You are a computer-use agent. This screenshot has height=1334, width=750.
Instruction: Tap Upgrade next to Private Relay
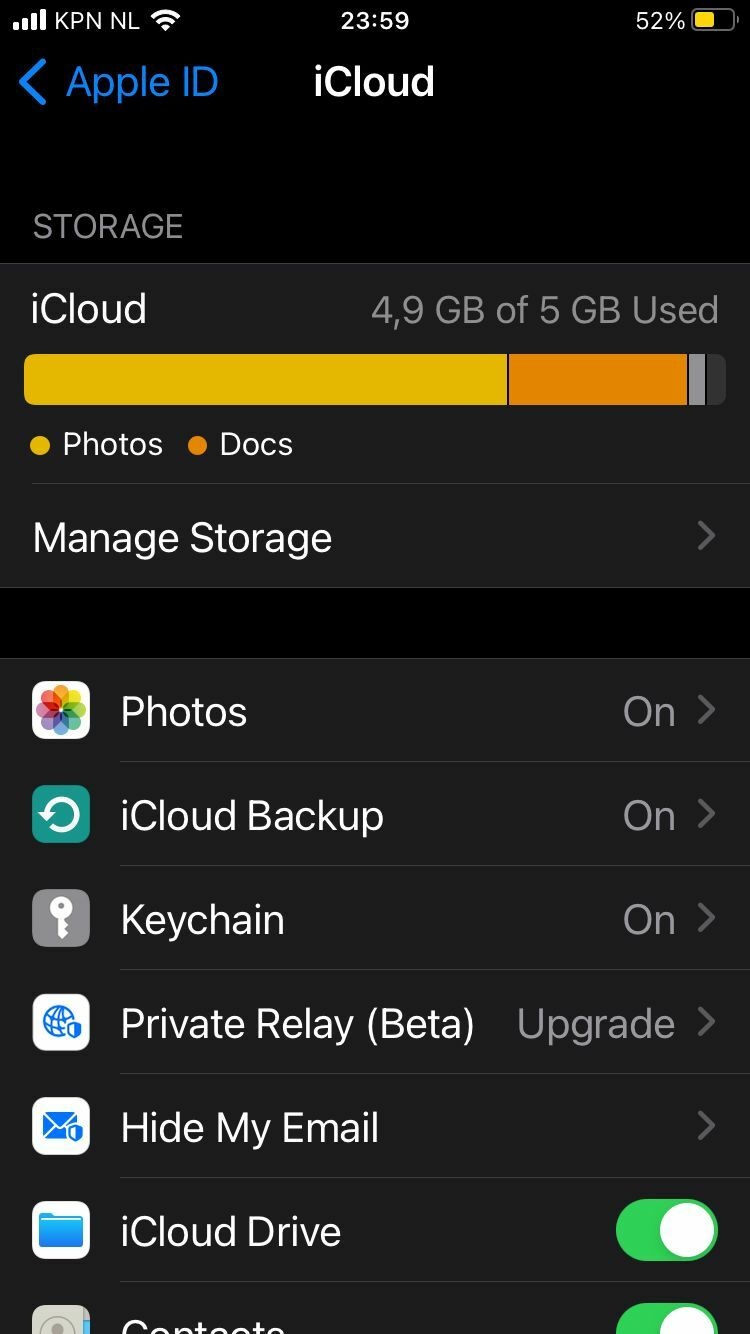(x=595, y=1022)
